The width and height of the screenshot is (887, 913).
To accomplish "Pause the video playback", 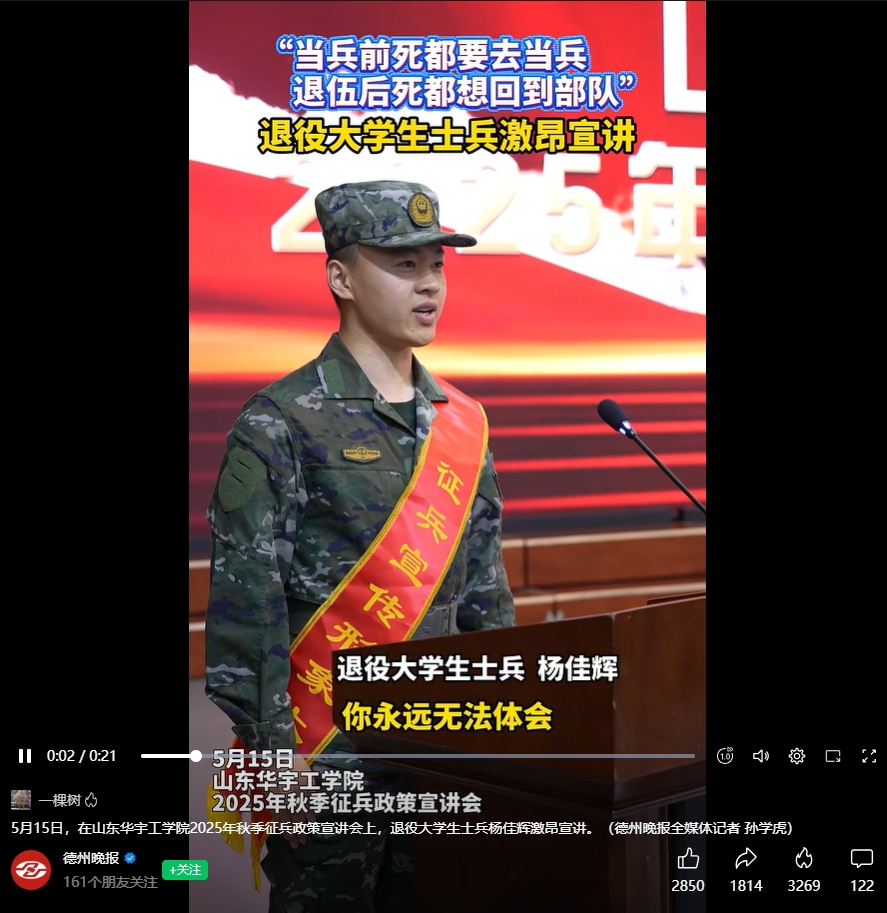I will click(25, 756).
